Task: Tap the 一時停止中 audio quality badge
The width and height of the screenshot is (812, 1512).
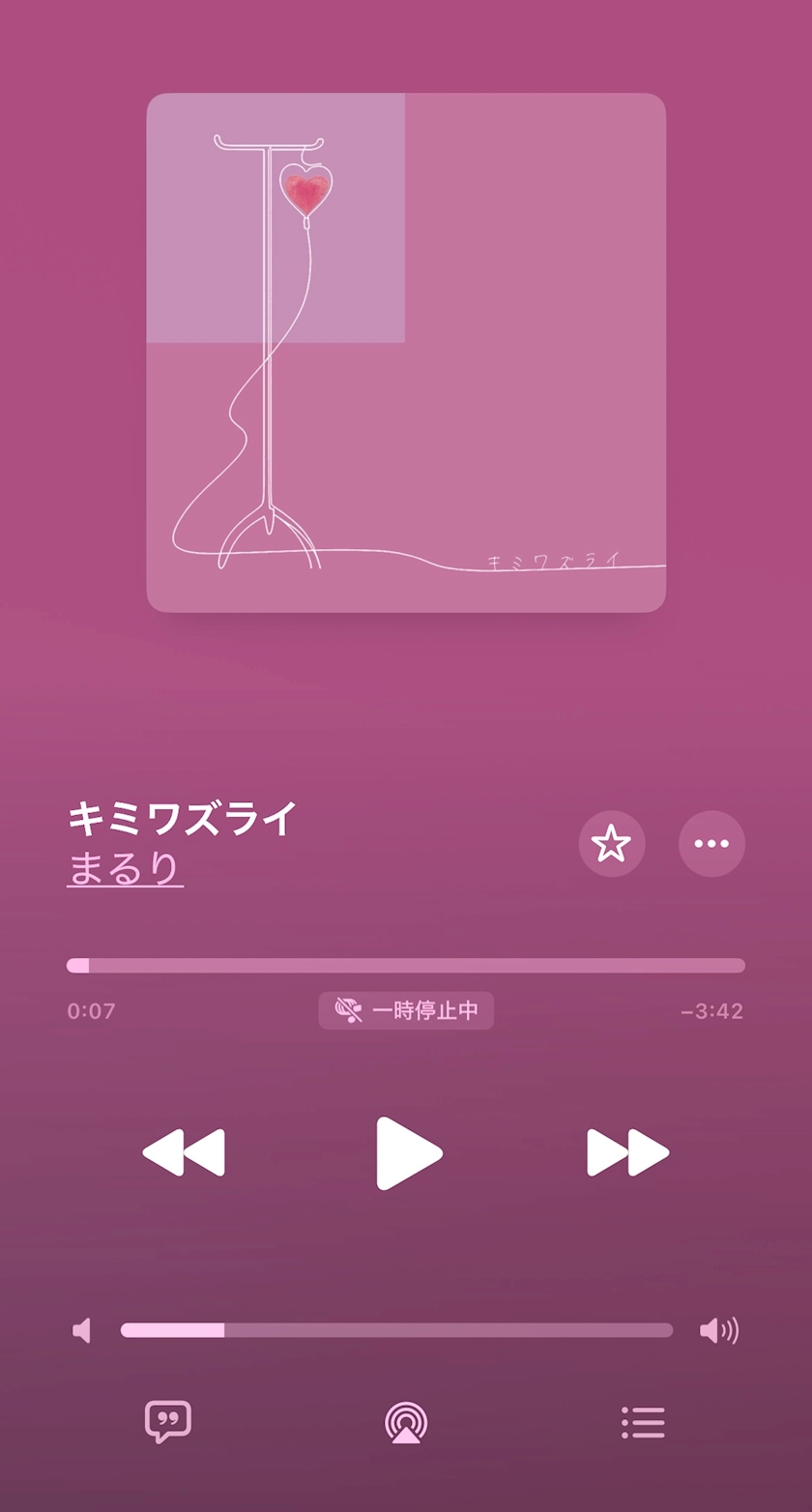Action: click(406, 1011)
